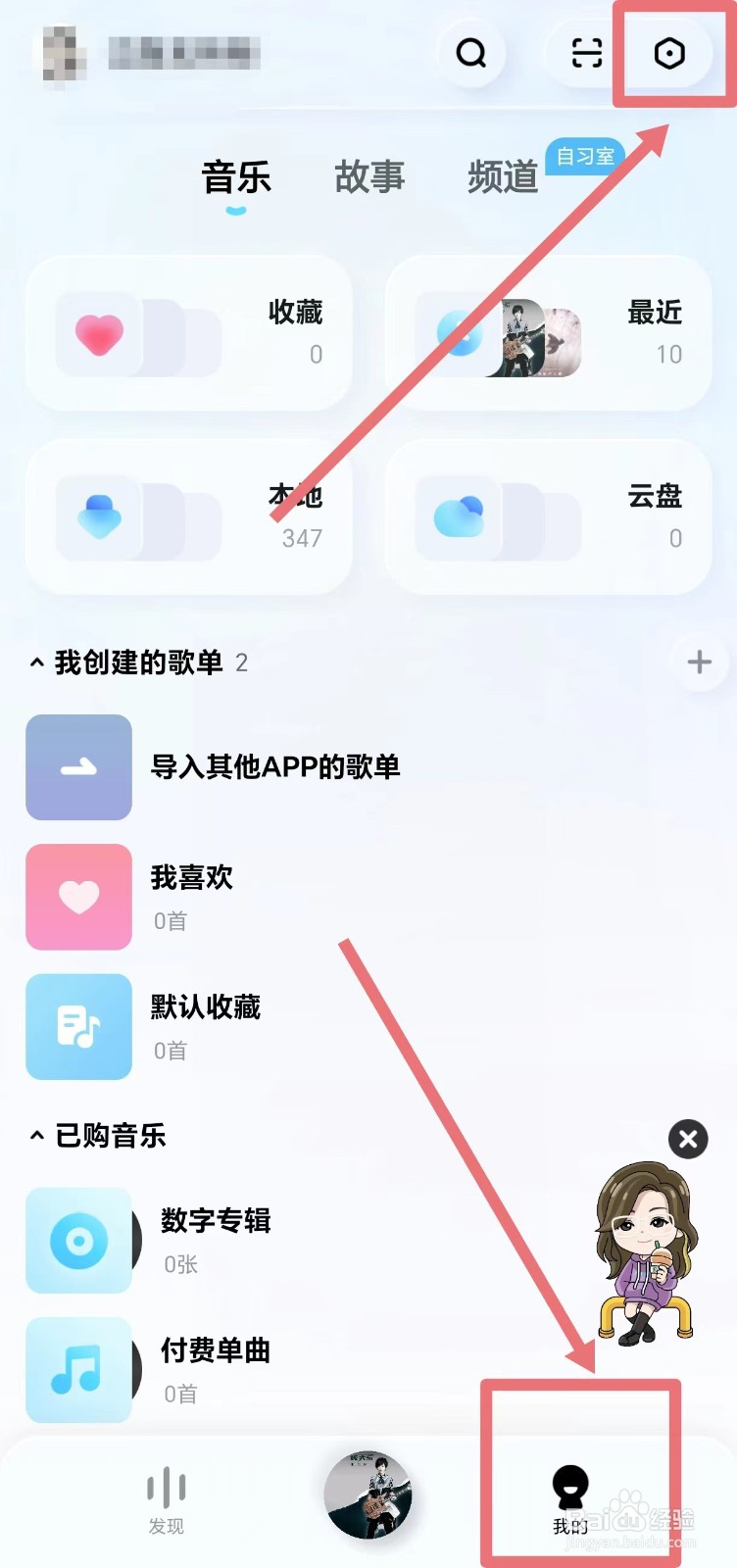Tap the music-note icon of 默认收藏

(78, 1027)
